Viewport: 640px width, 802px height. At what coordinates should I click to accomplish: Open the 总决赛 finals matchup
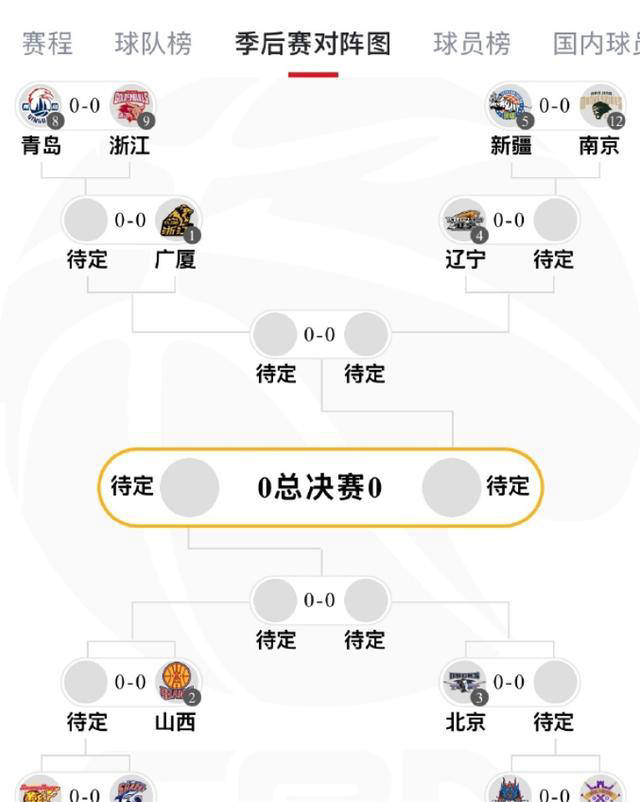pos(320,487)
